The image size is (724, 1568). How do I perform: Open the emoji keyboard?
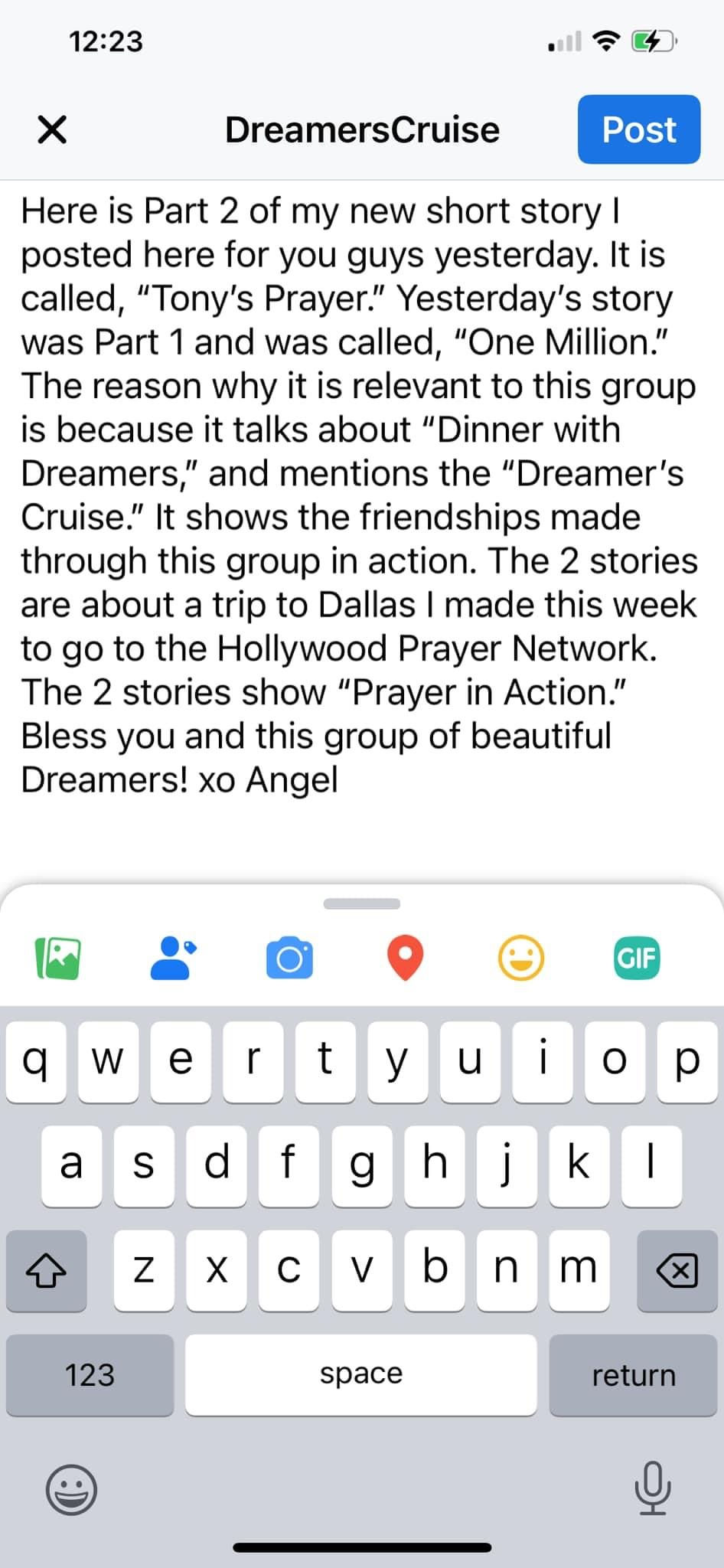[72, 1489]
